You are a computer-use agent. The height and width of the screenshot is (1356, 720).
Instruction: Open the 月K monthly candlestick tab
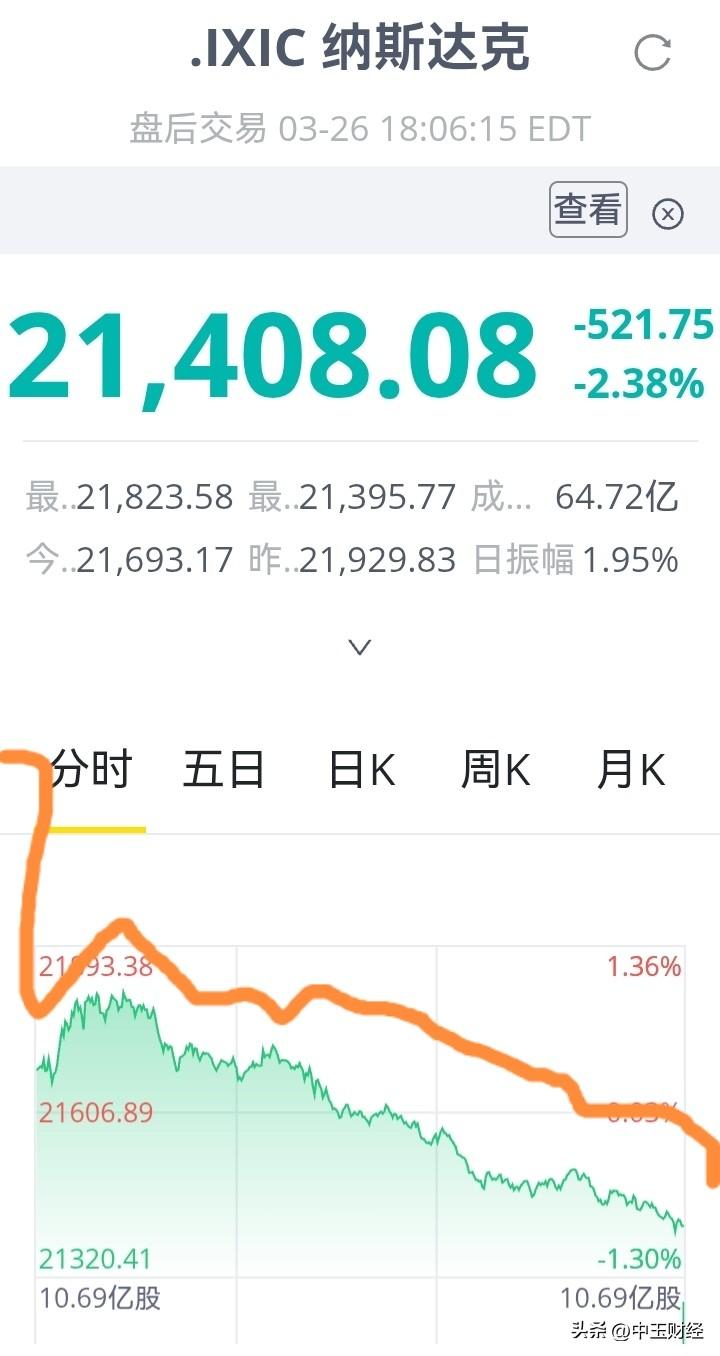632,769
